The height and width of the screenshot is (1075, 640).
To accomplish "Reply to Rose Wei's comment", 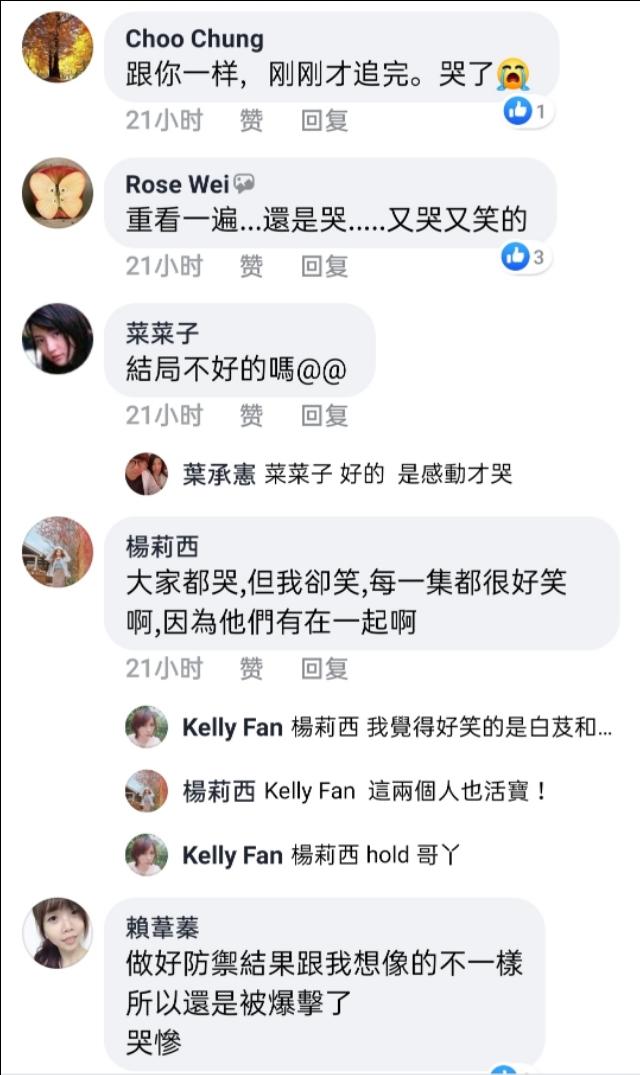I will point(325,266).
